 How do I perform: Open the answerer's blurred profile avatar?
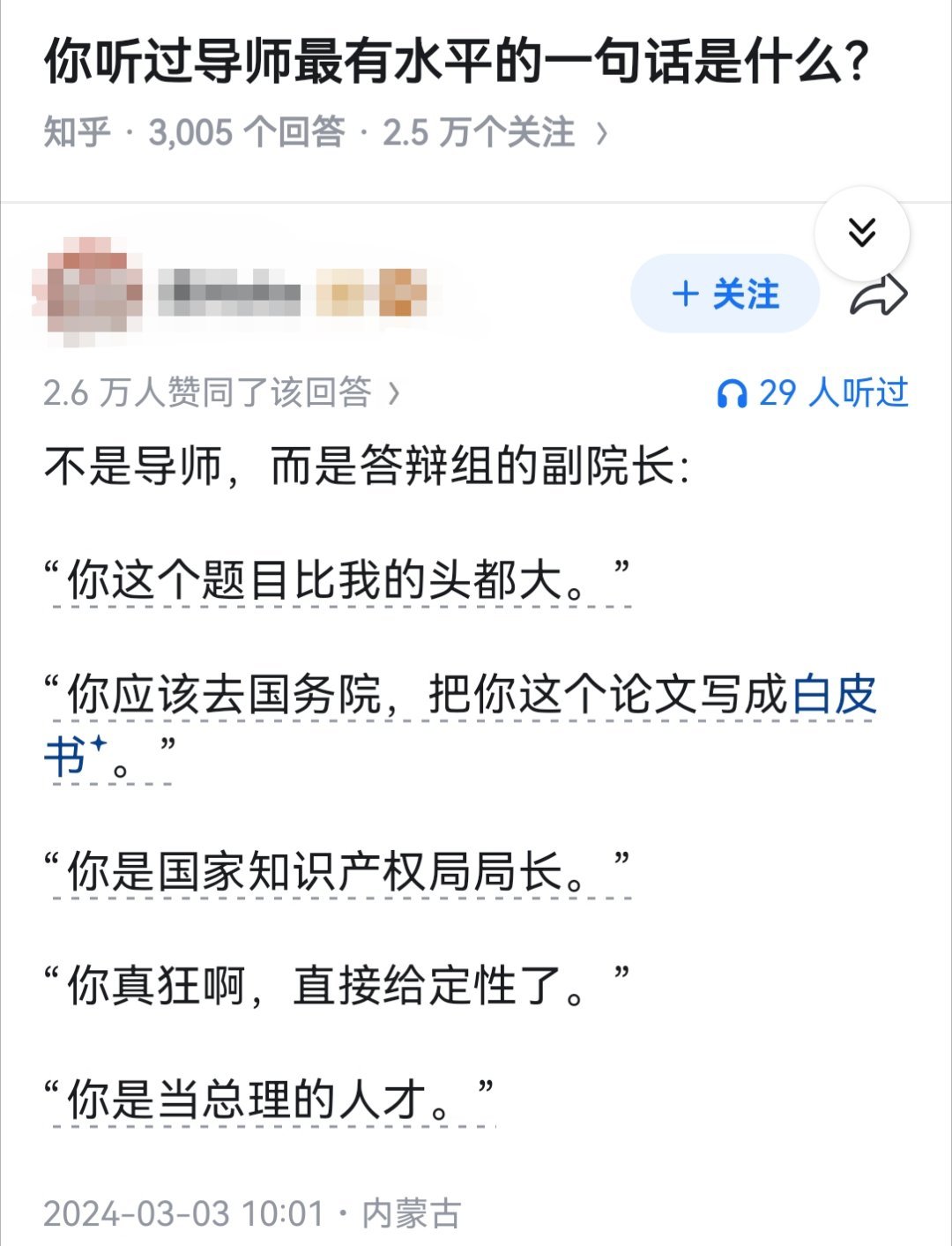tap(88, 294)
